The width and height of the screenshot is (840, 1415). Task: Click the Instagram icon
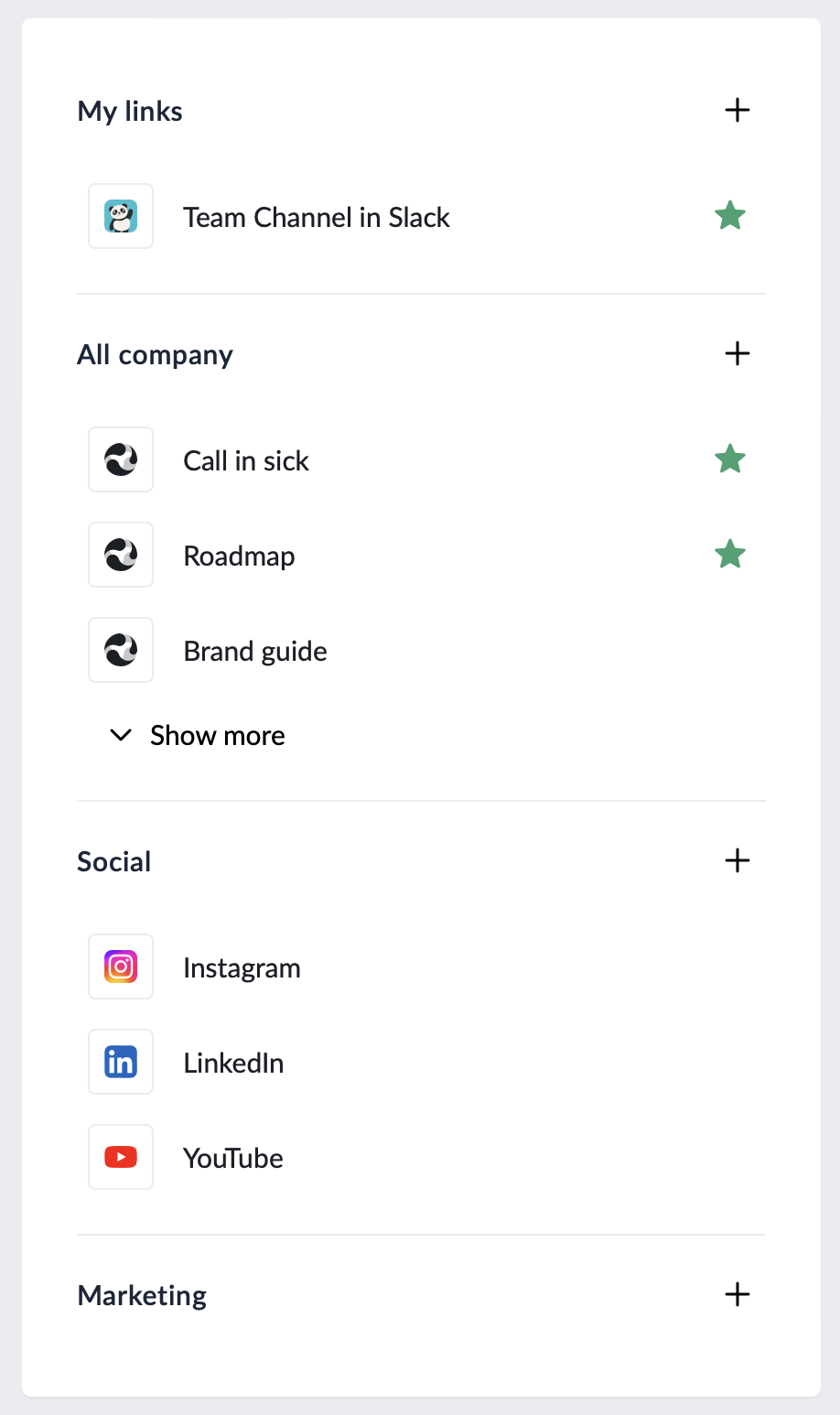121,966
